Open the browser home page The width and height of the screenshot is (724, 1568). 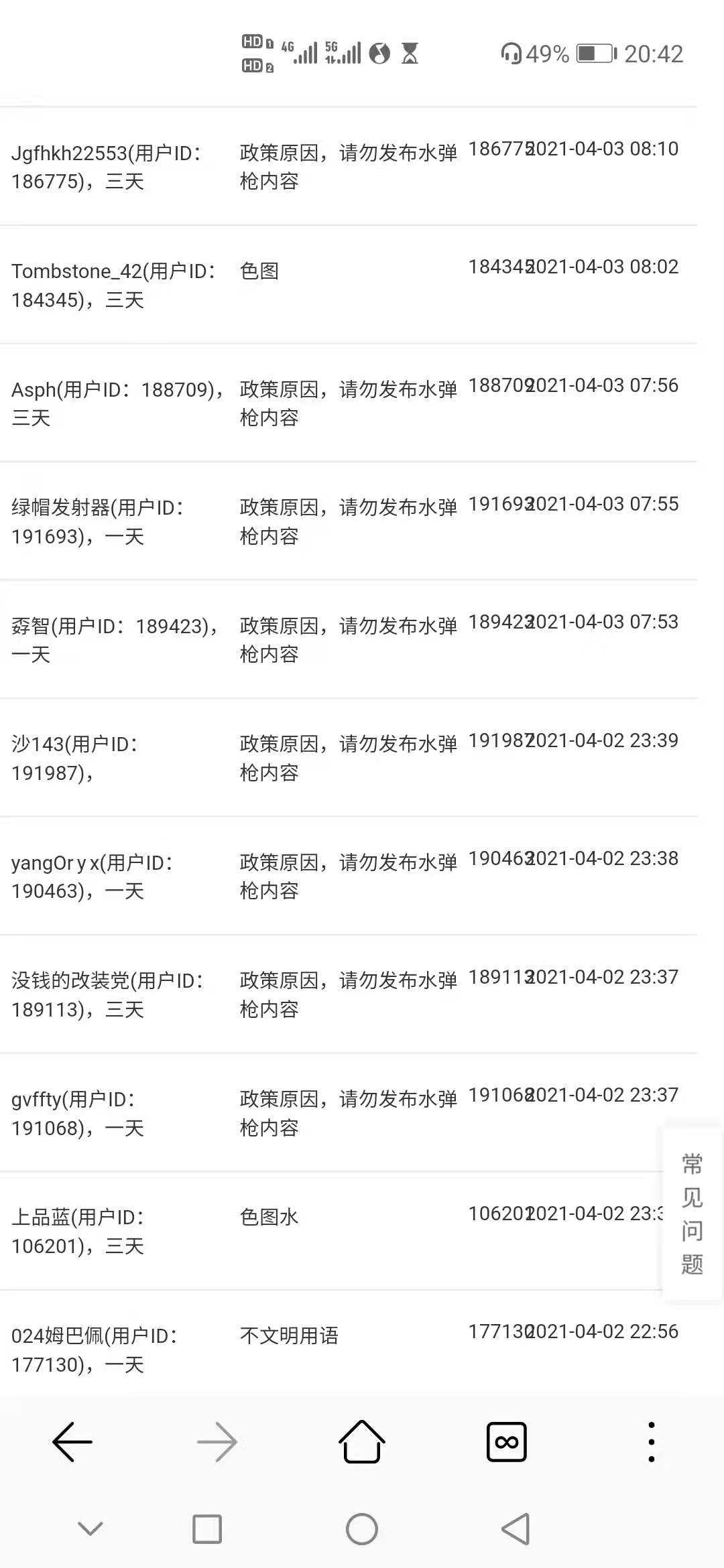362,1441
